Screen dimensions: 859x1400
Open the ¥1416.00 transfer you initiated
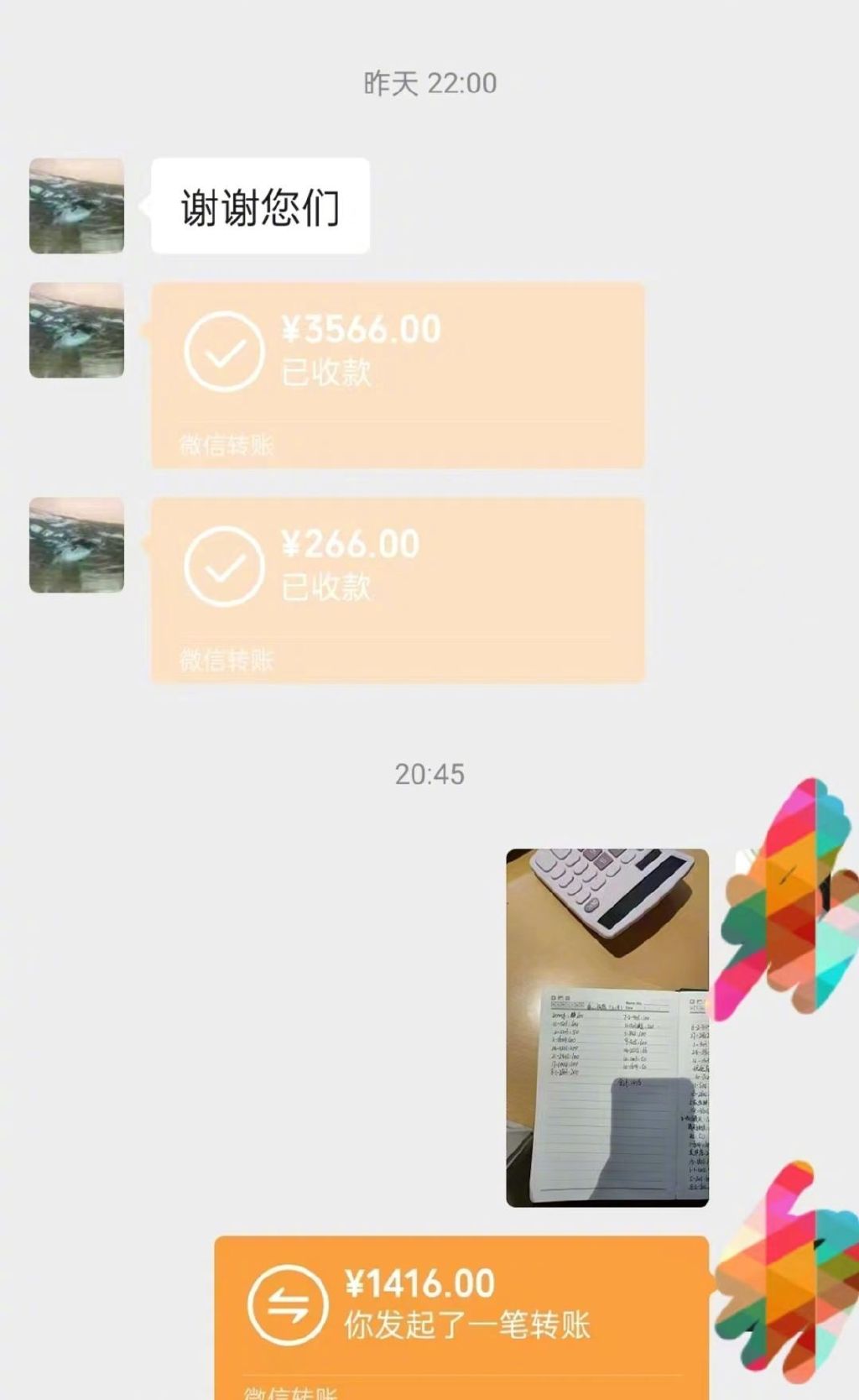tap(461, 1318)
